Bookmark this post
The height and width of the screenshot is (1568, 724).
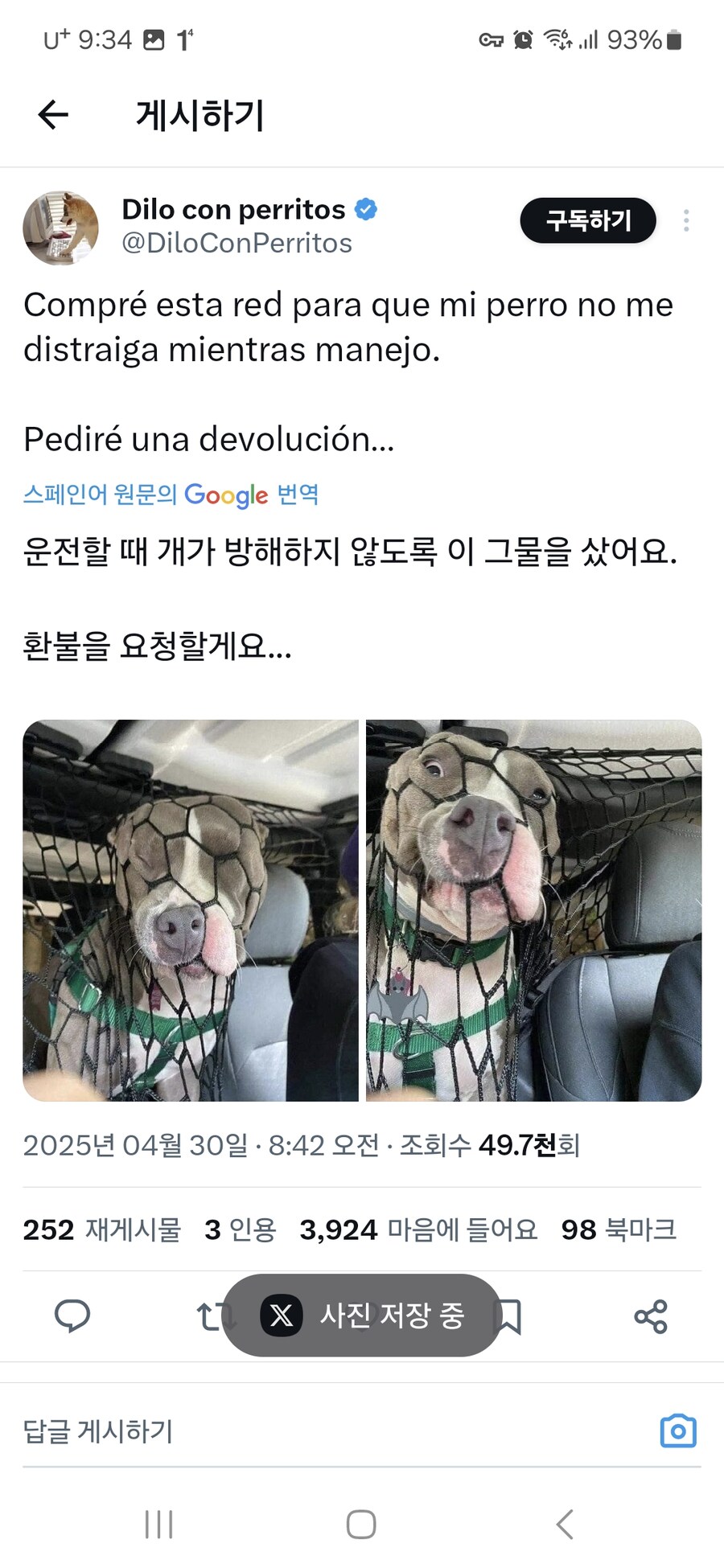click(510, 1316)
